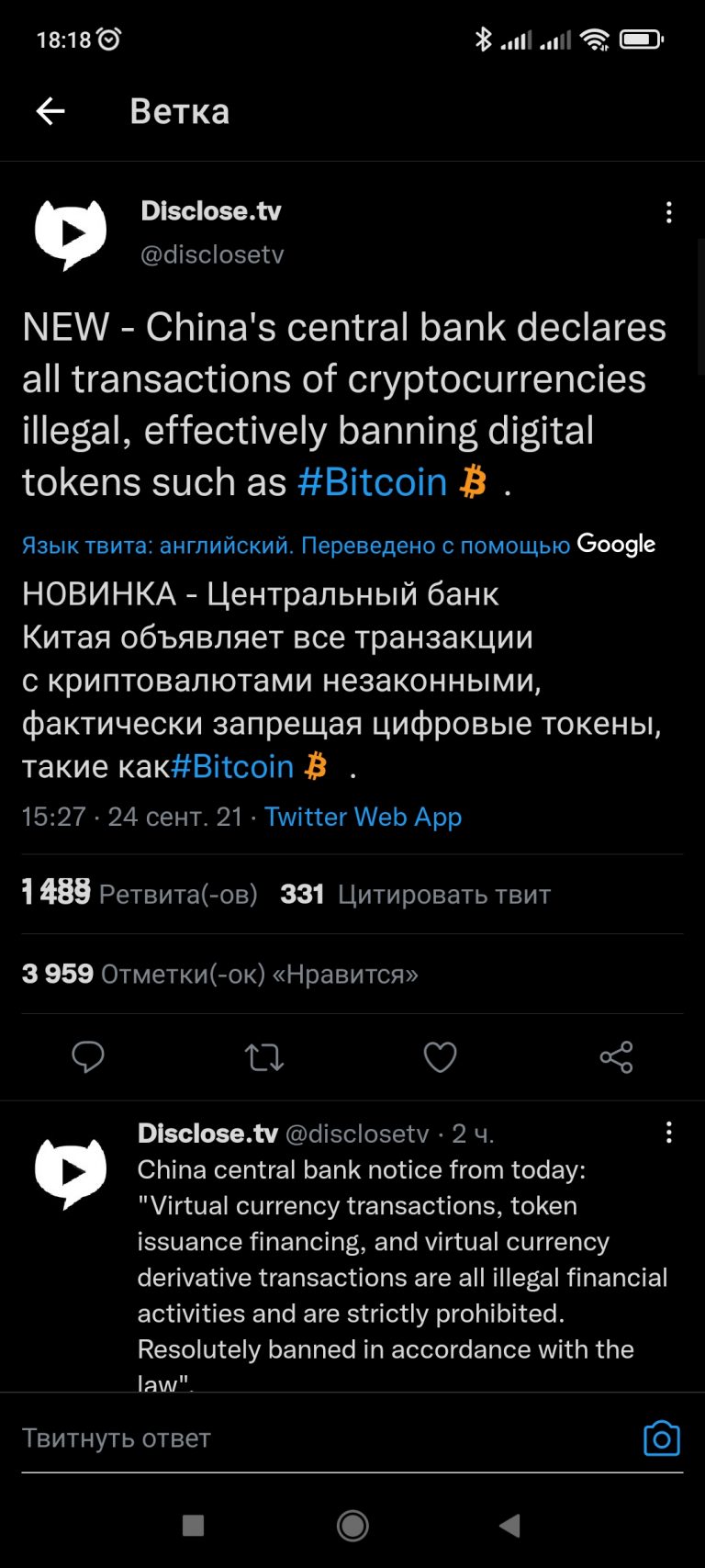The width and height of the screenshot is (705, 1568).
Task: Share the main tweet
Action: [x=616, y=1057]
